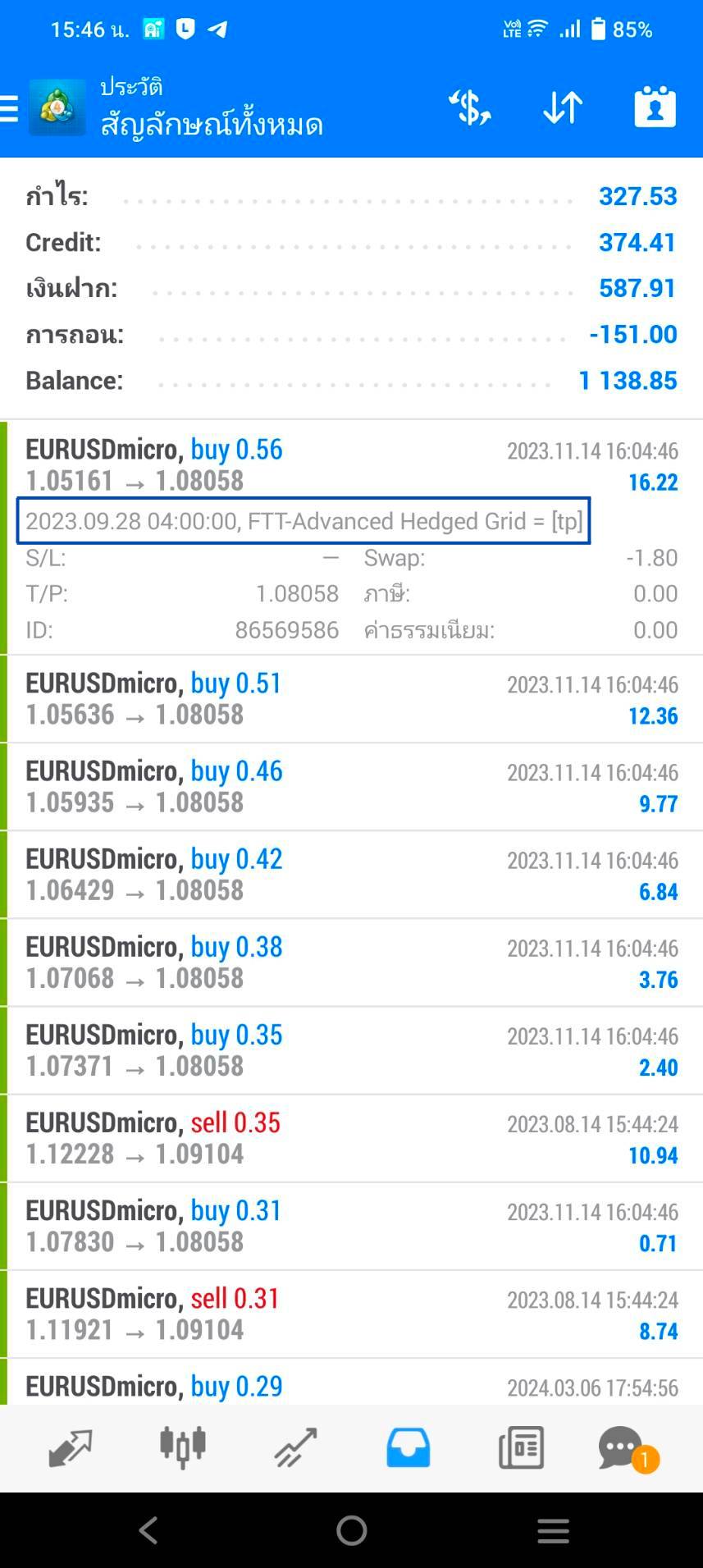Tap the symbol filter dollar icon
Screen dimensions: 703x1568
(469, 107)
